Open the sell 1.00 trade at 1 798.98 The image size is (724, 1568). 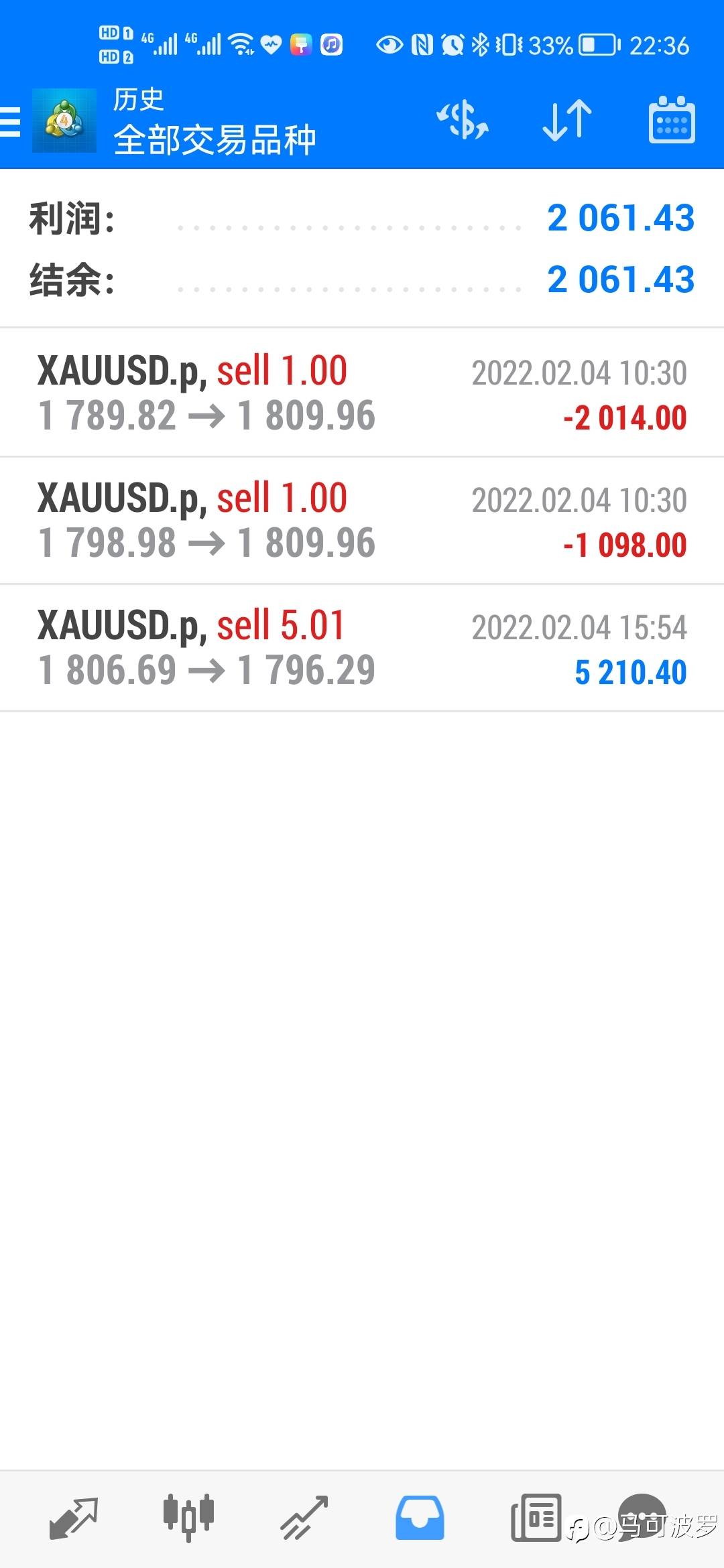coord(362,521)
